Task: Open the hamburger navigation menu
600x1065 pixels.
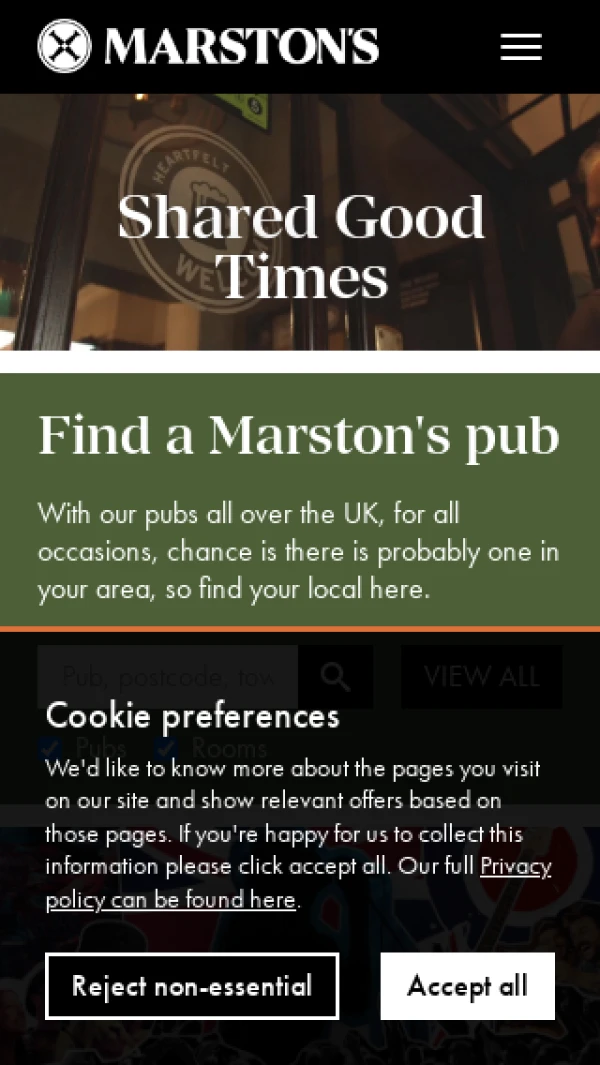Action: [521, 47]
